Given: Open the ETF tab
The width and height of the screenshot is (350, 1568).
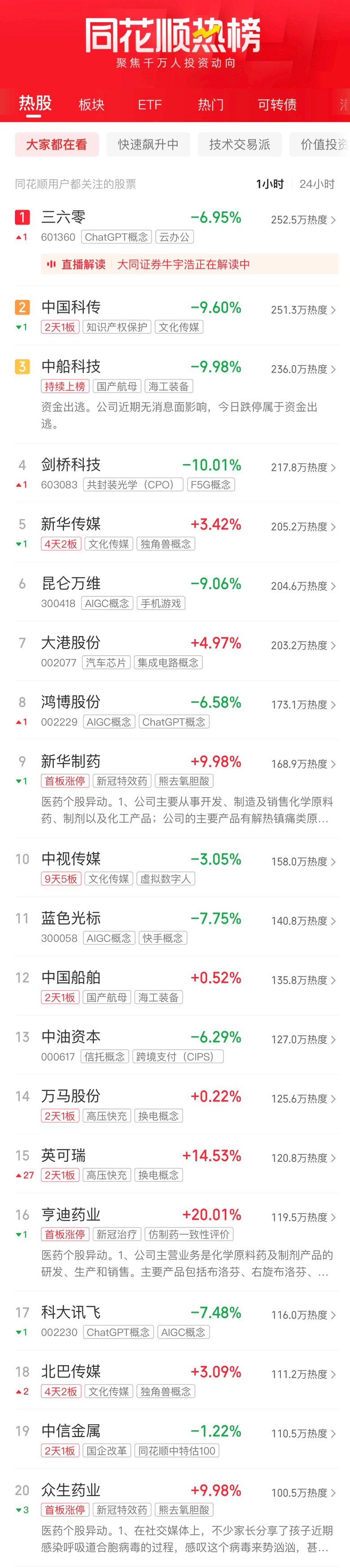Looking at the screenshot, I should click(x=149, y=105).
